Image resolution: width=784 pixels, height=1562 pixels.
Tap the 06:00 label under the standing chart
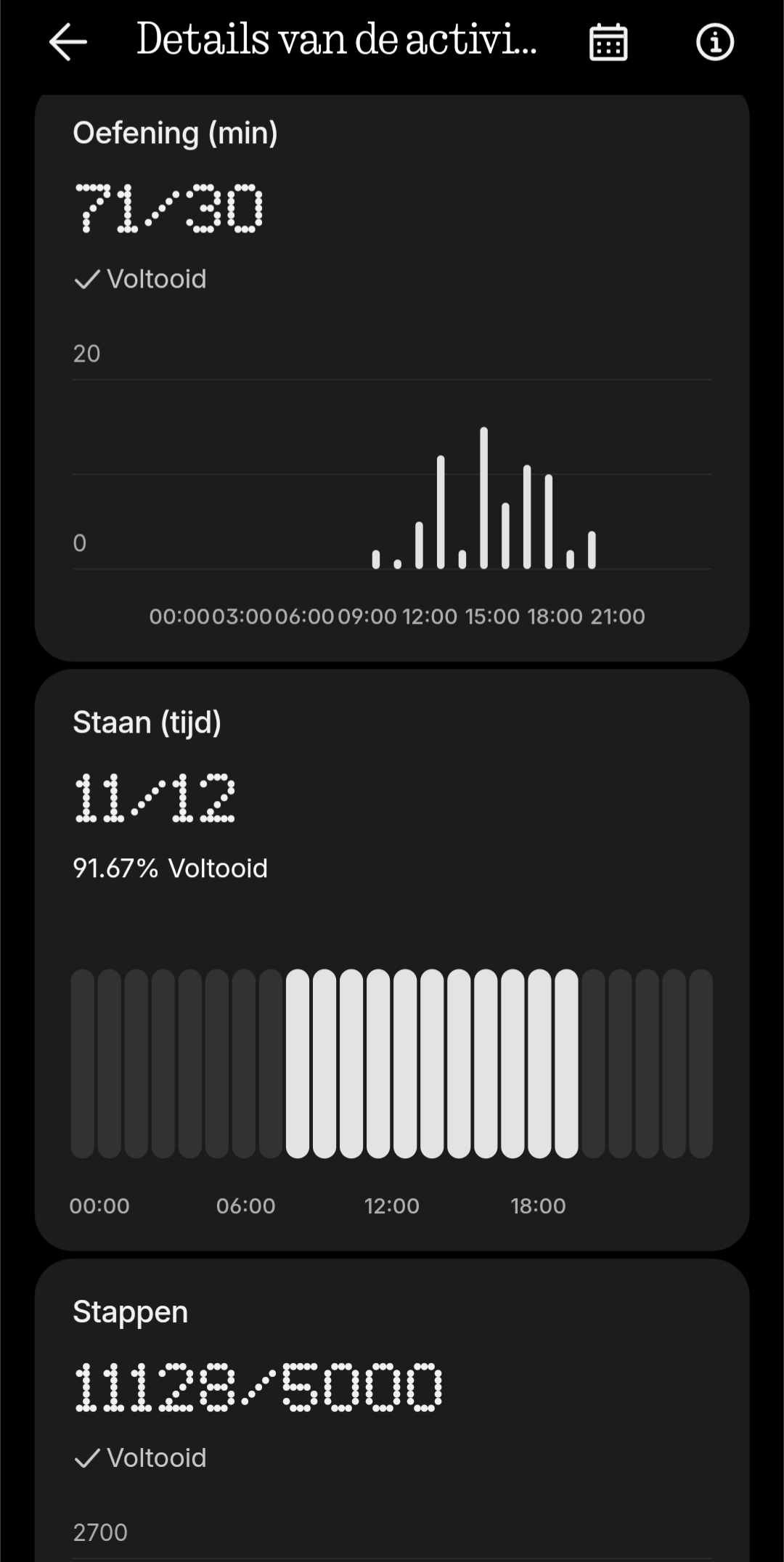coord(248,1205)
